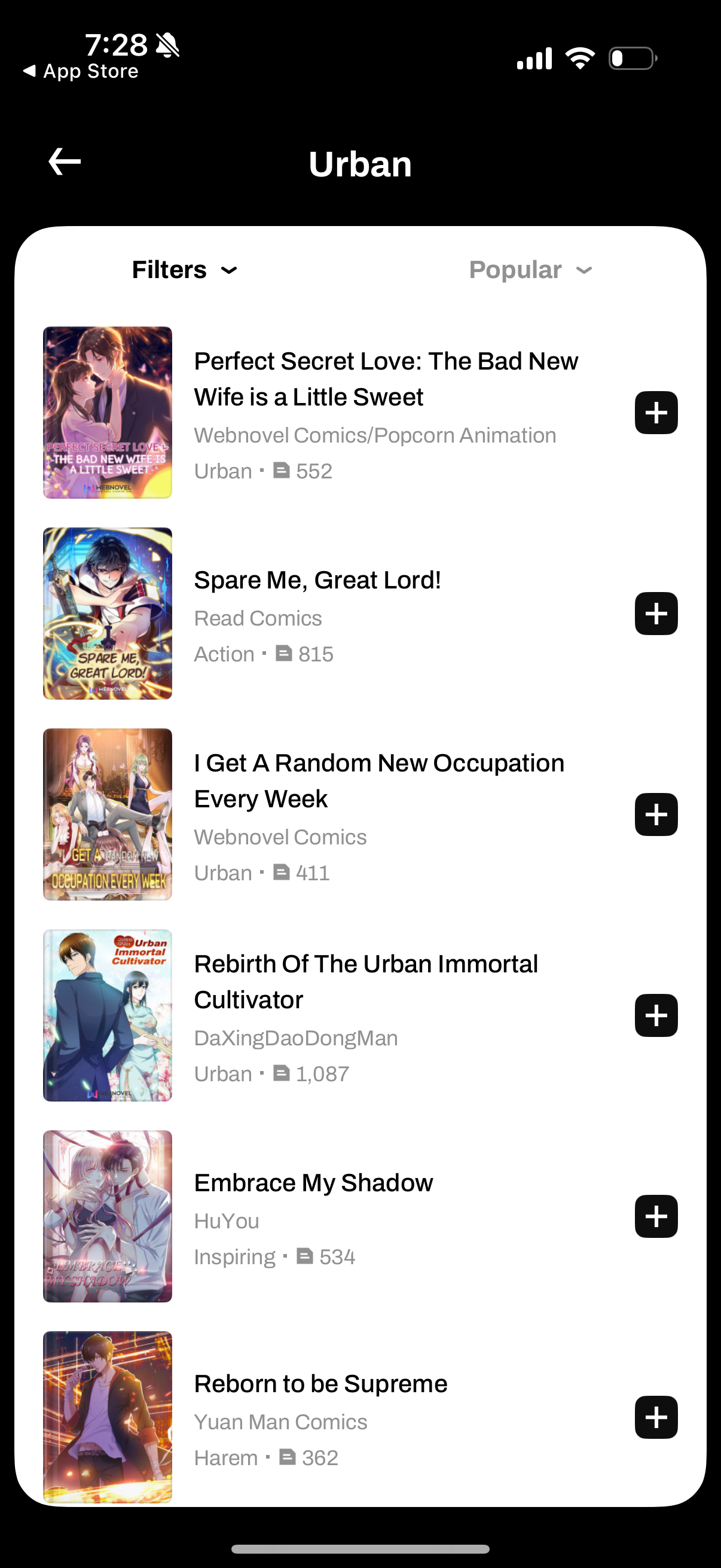
Task: Tap the Harem genre label
Action: click(225, 1457)
